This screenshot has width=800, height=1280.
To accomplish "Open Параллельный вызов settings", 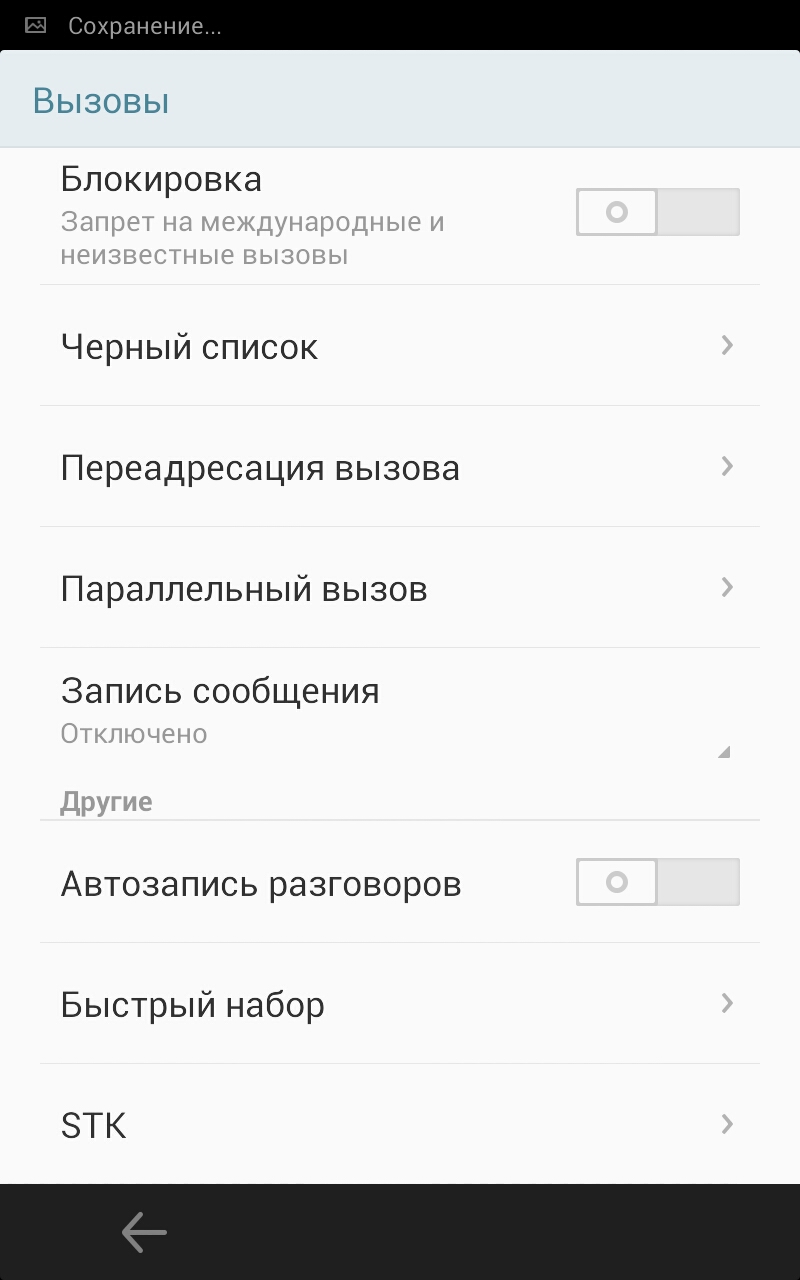I will tap(400, 589).
